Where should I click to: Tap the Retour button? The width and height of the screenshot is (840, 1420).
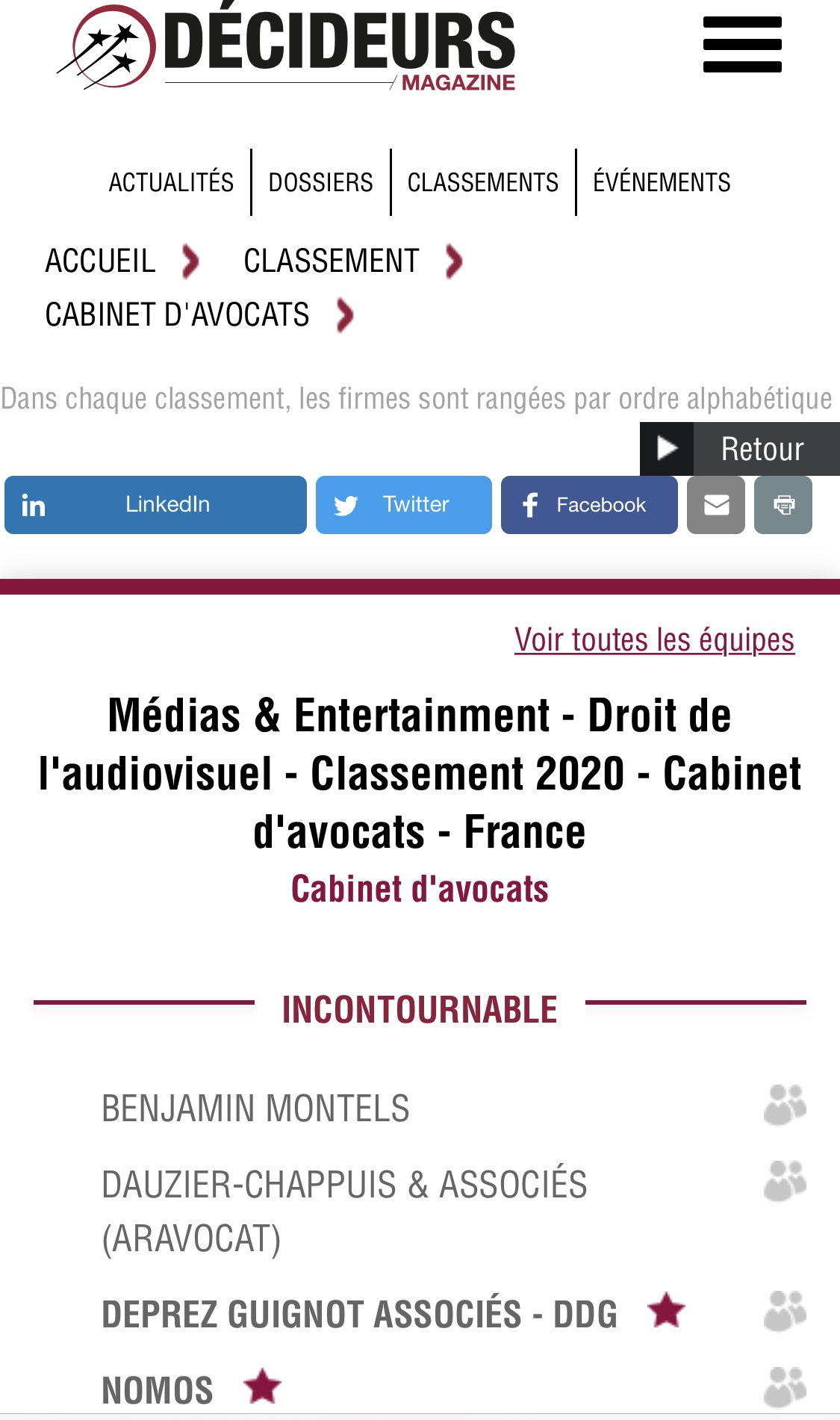740,449
